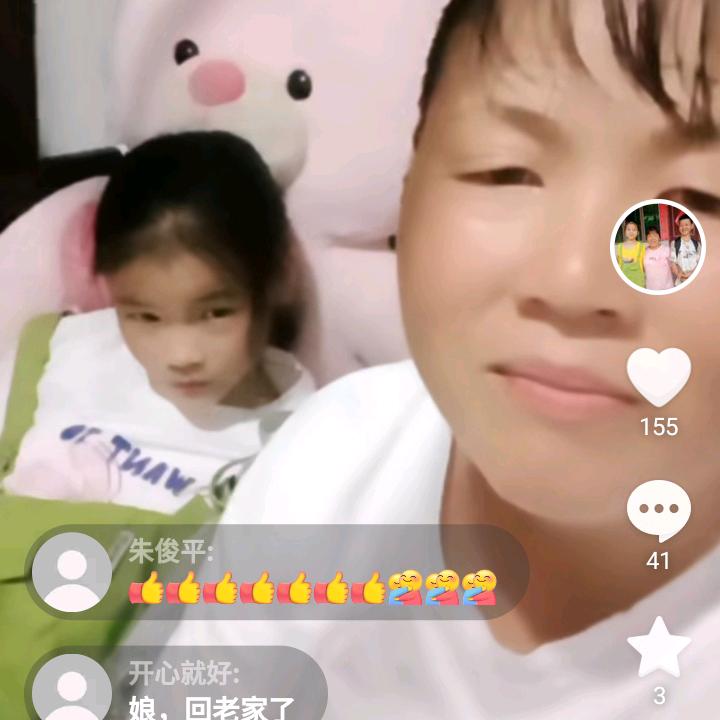Favorite the video with the star
Screen dimensions: 720x720
[658, 647]
